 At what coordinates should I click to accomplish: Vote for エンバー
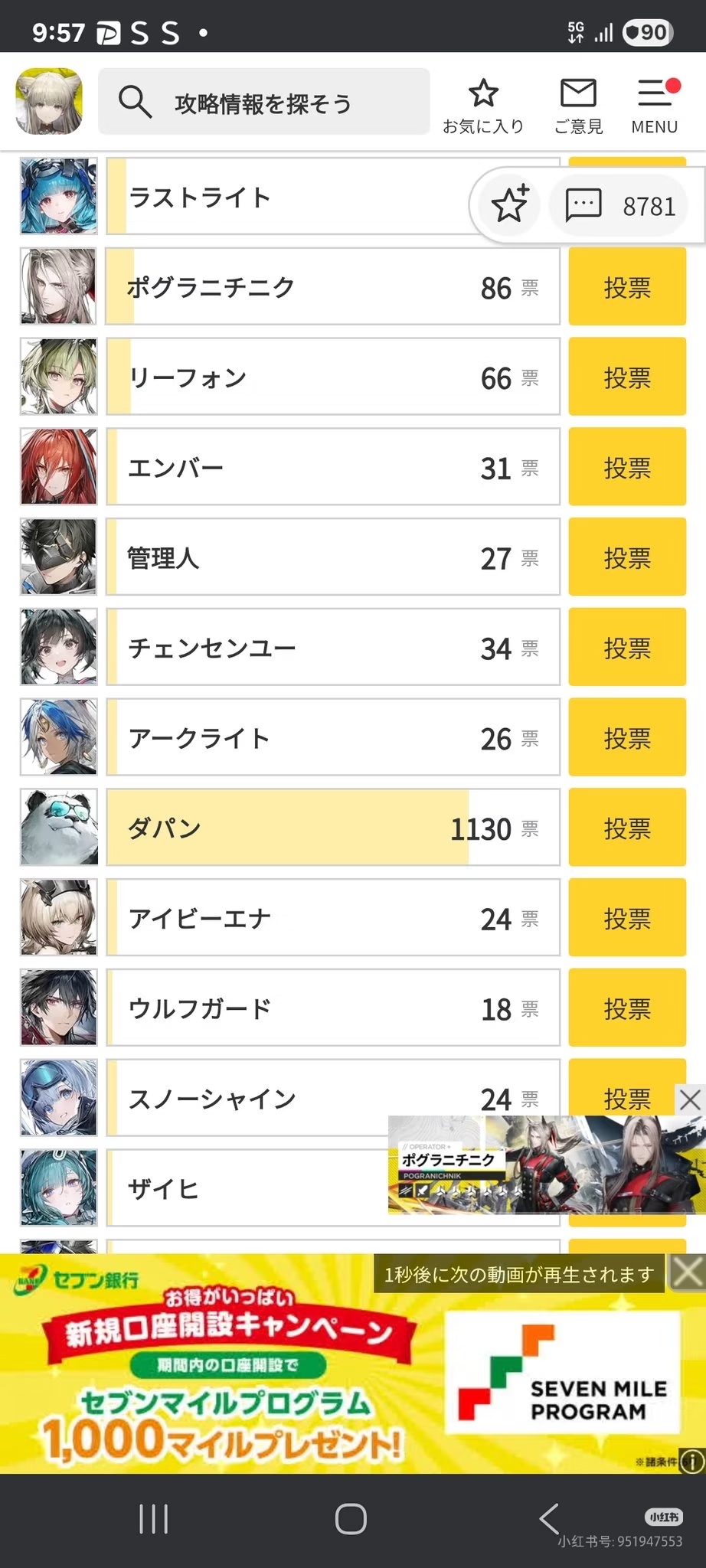click(627, 468)
